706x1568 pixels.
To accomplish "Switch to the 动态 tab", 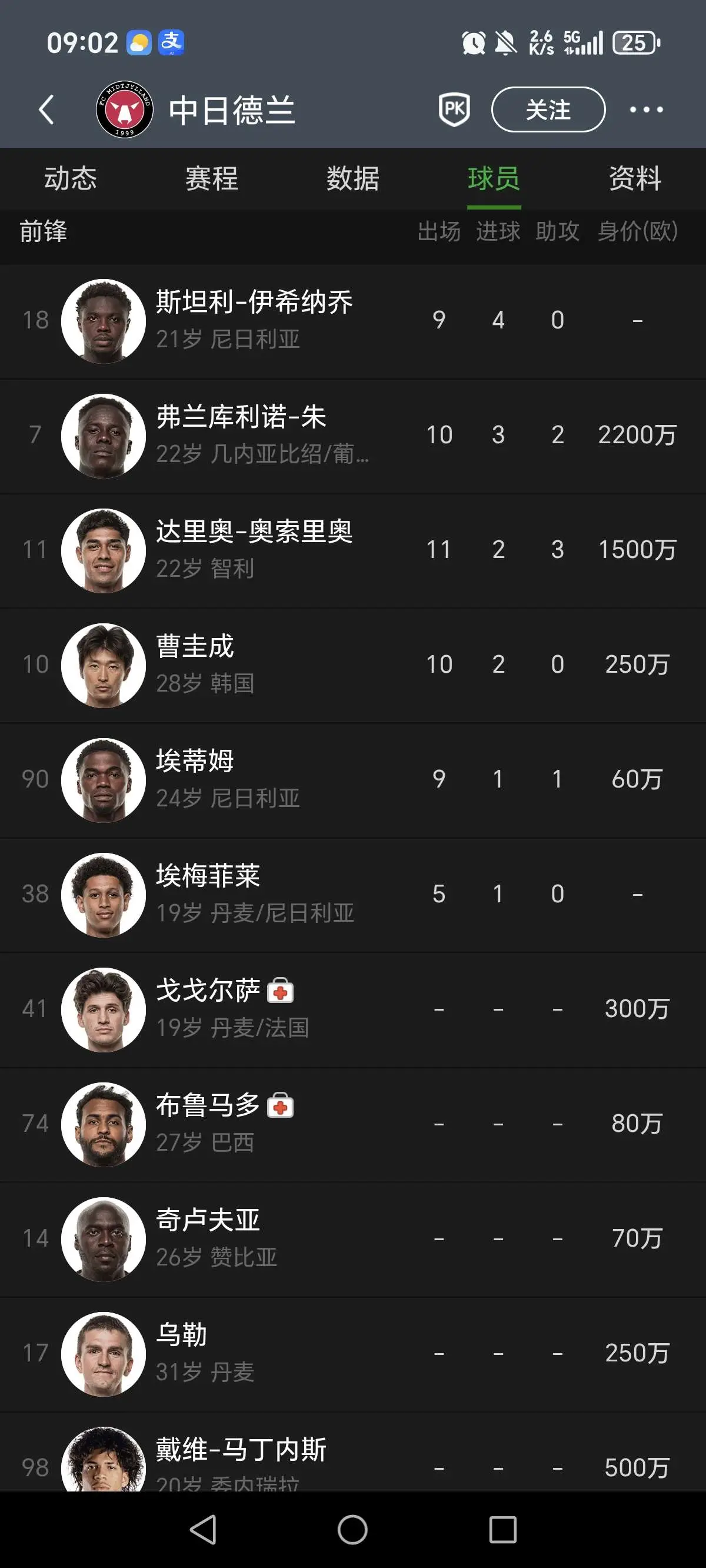I will click(x=71, y=179).
